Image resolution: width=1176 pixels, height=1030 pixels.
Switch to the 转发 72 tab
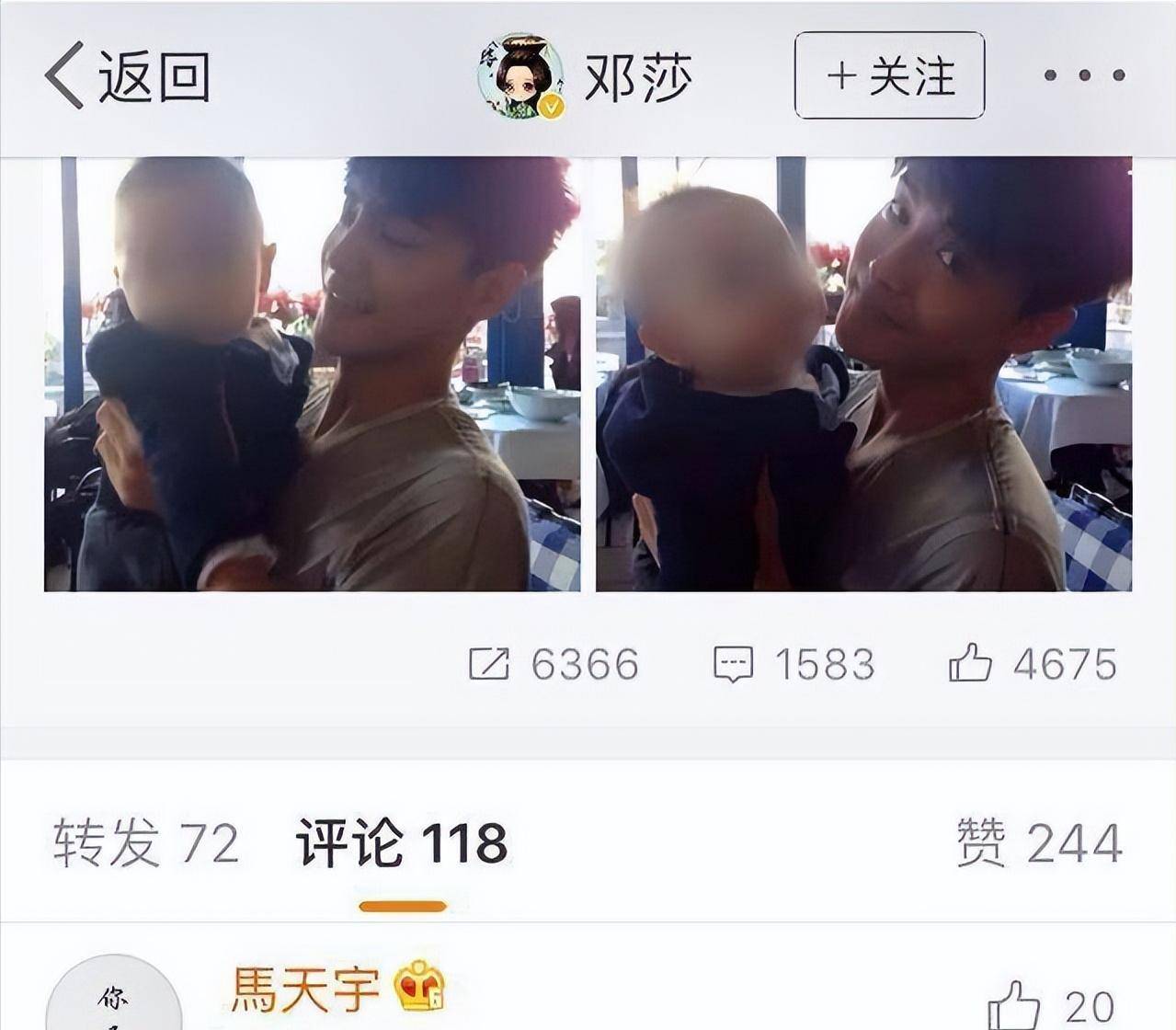[145, 842]
